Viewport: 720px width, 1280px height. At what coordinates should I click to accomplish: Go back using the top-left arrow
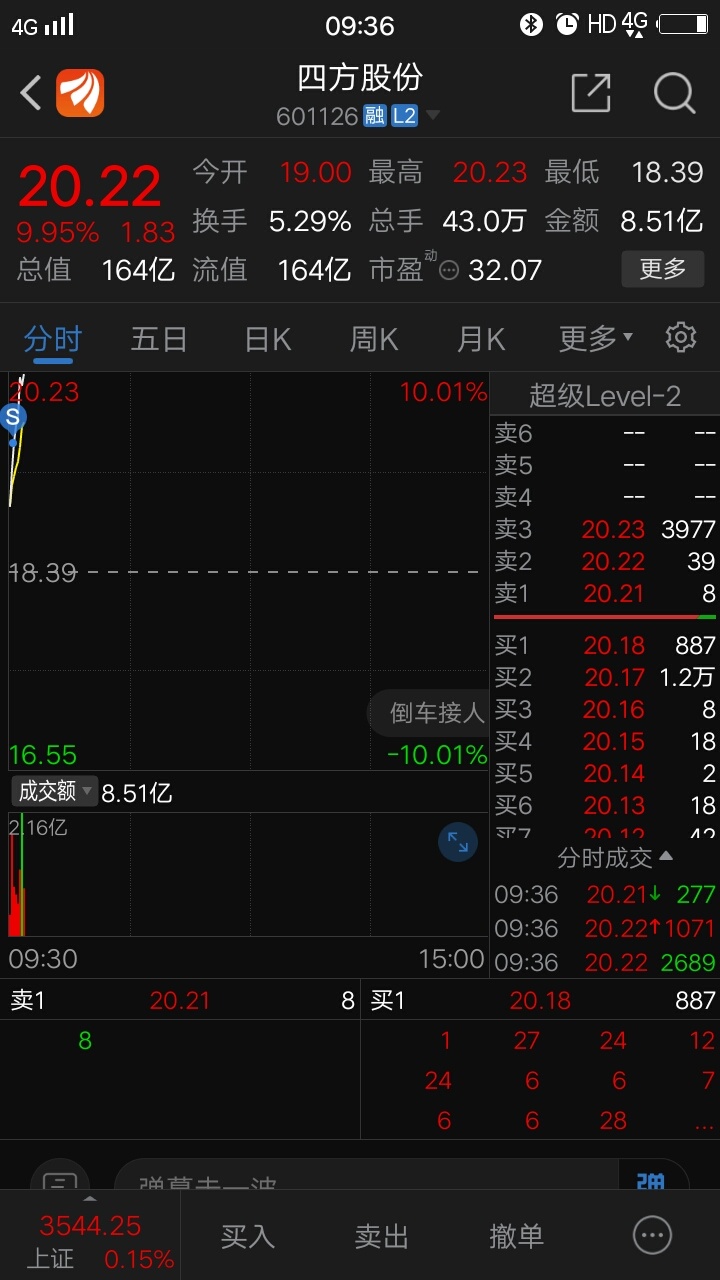point(31,94)
